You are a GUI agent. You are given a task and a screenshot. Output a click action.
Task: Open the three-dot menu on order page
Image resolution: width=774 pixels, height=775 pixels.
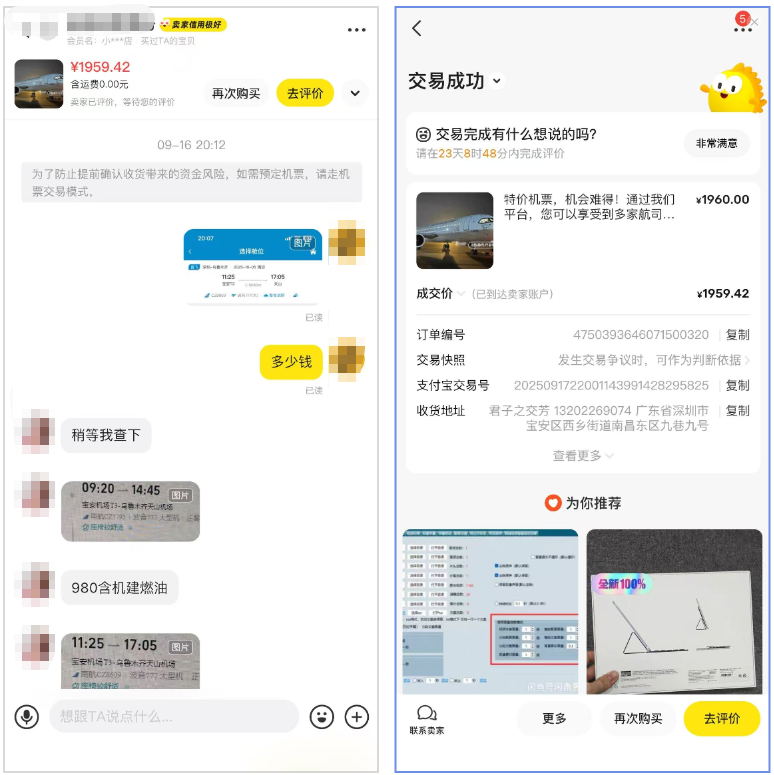(x=741, y=28)
